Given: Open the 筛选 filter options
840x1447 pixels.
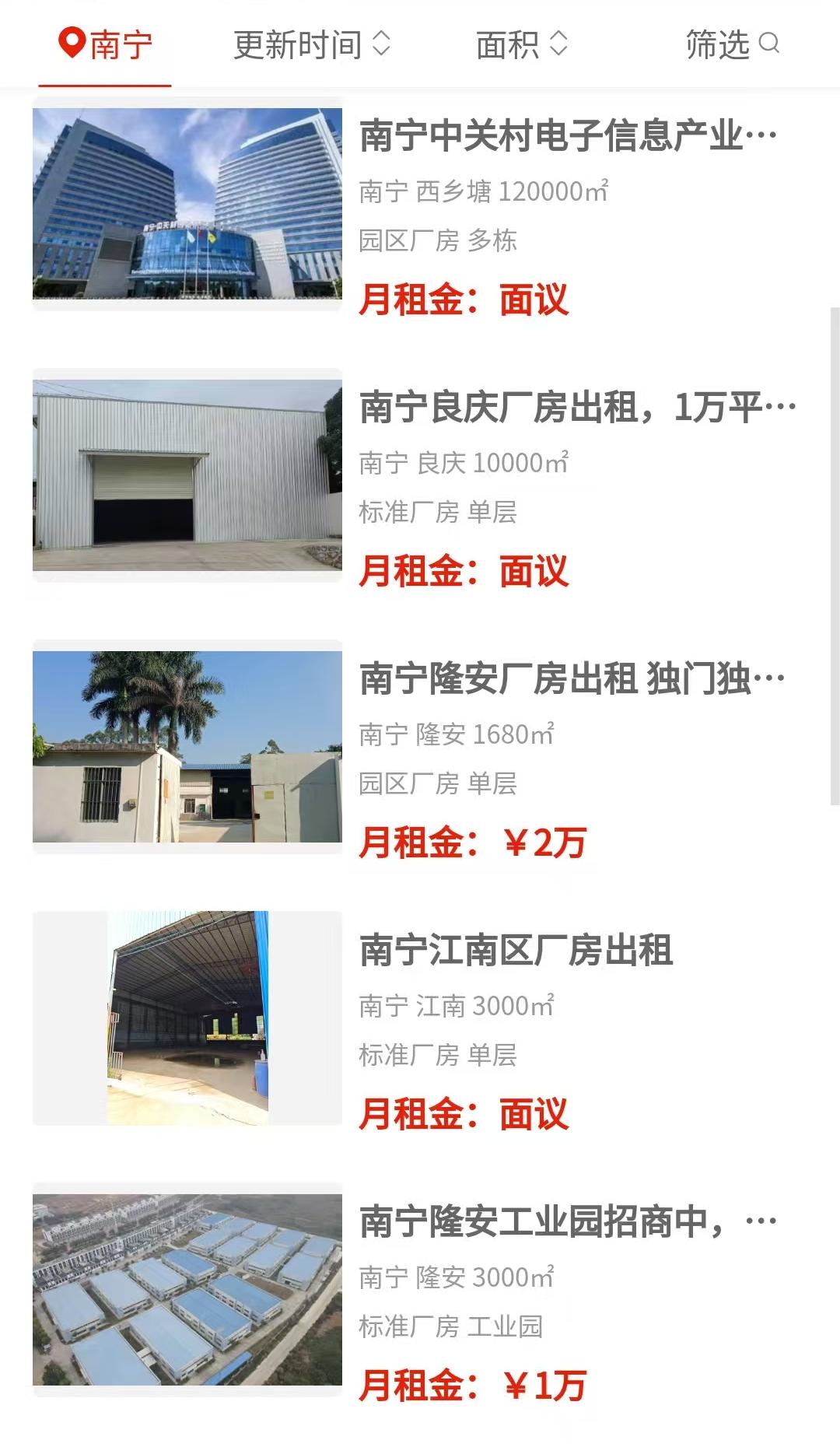Looking at the screenshot, I should click(731, 45).
